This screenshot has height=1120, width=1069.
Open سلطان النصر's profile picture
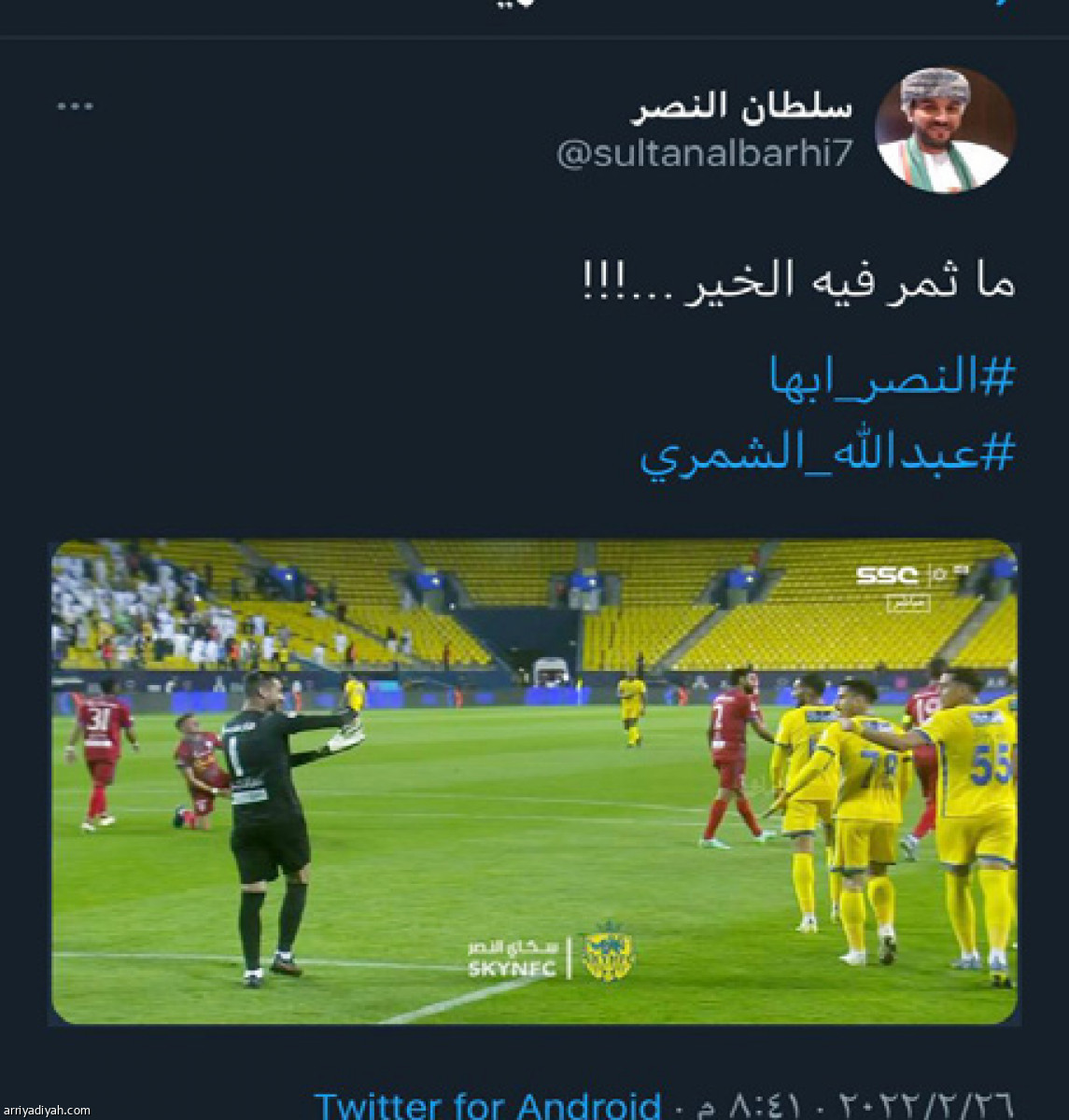pyautogui.click(x=945, y=130)
